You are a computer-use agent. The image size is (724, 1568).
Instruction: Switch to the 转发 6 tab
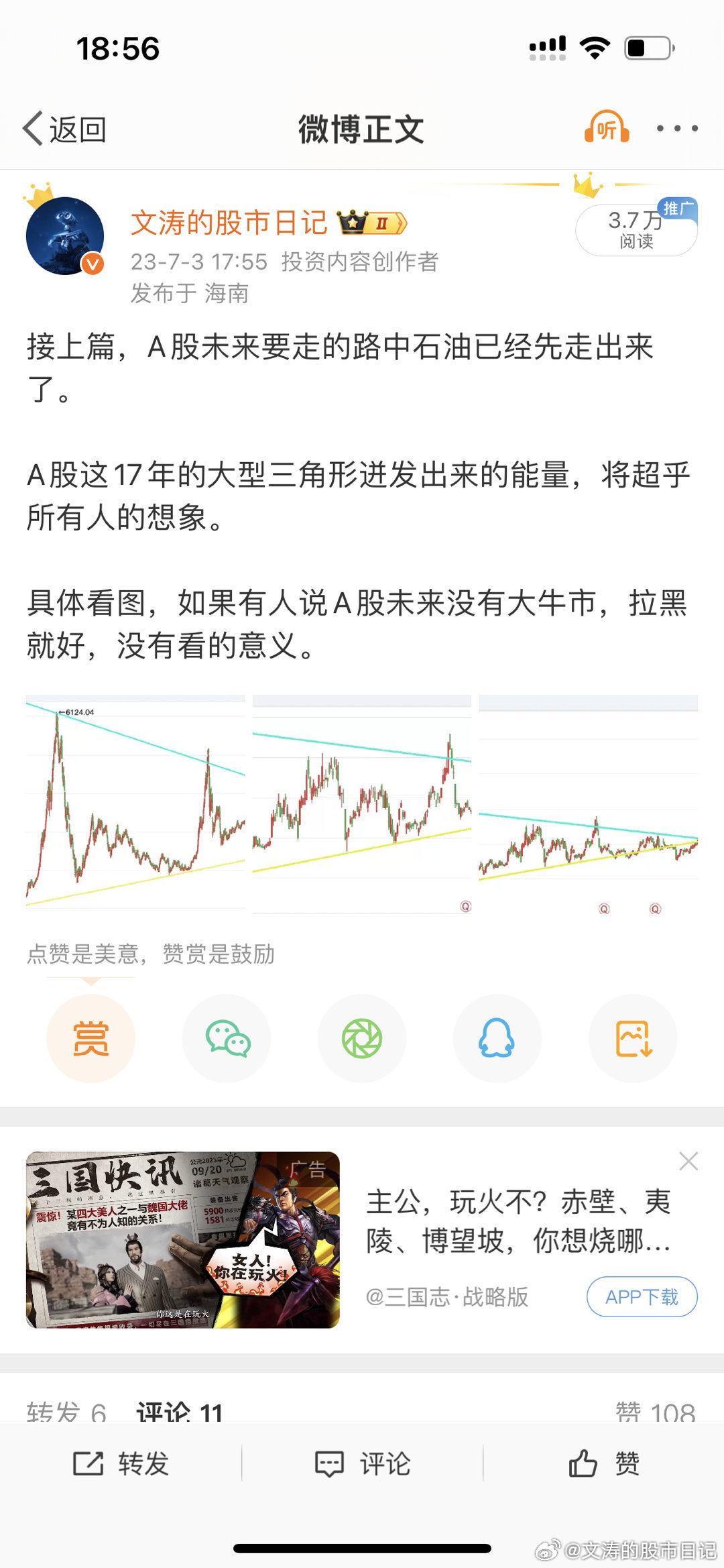[x=66, y=1412]
